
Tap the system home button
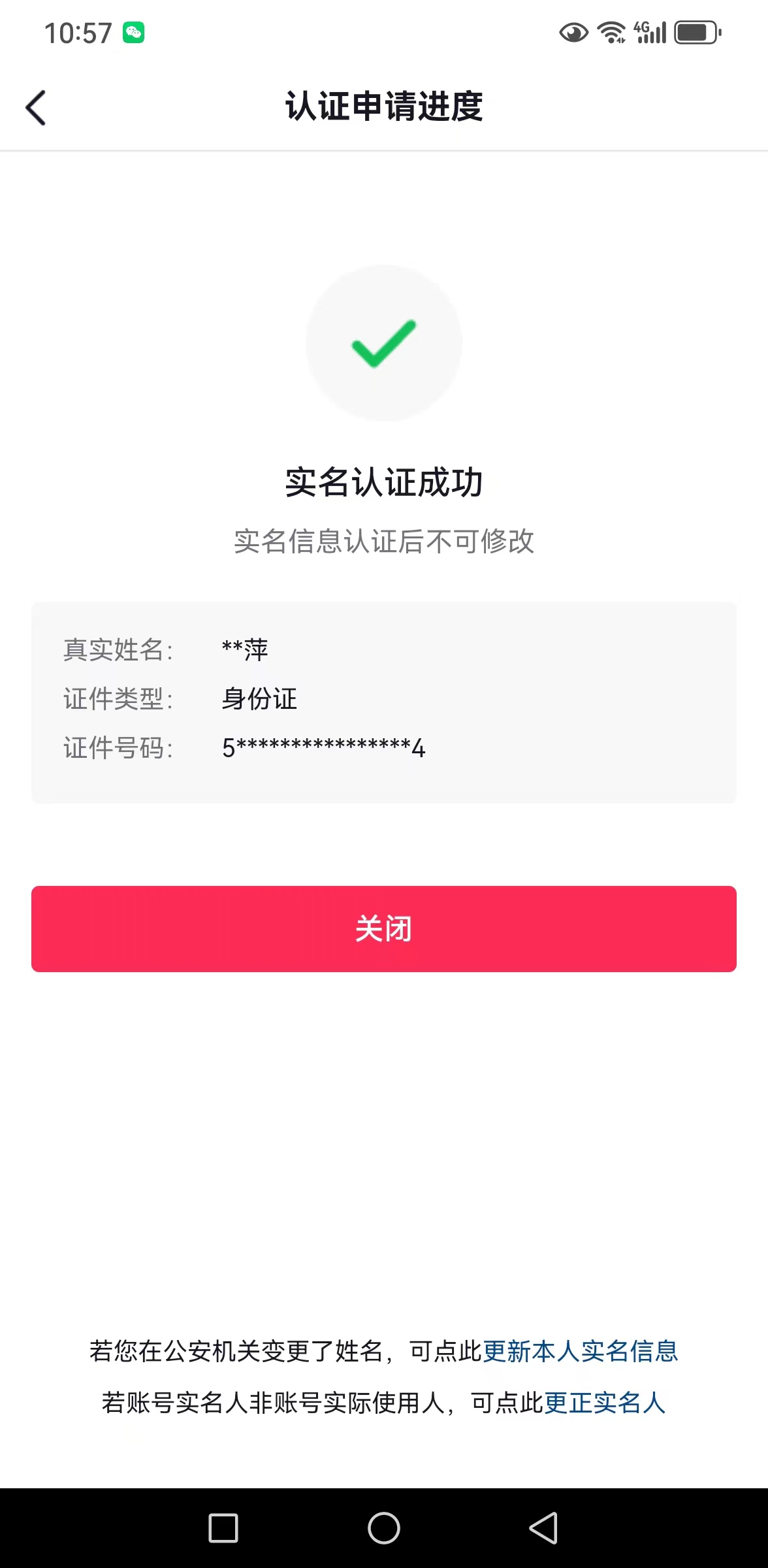click(x=384, y=1528)
